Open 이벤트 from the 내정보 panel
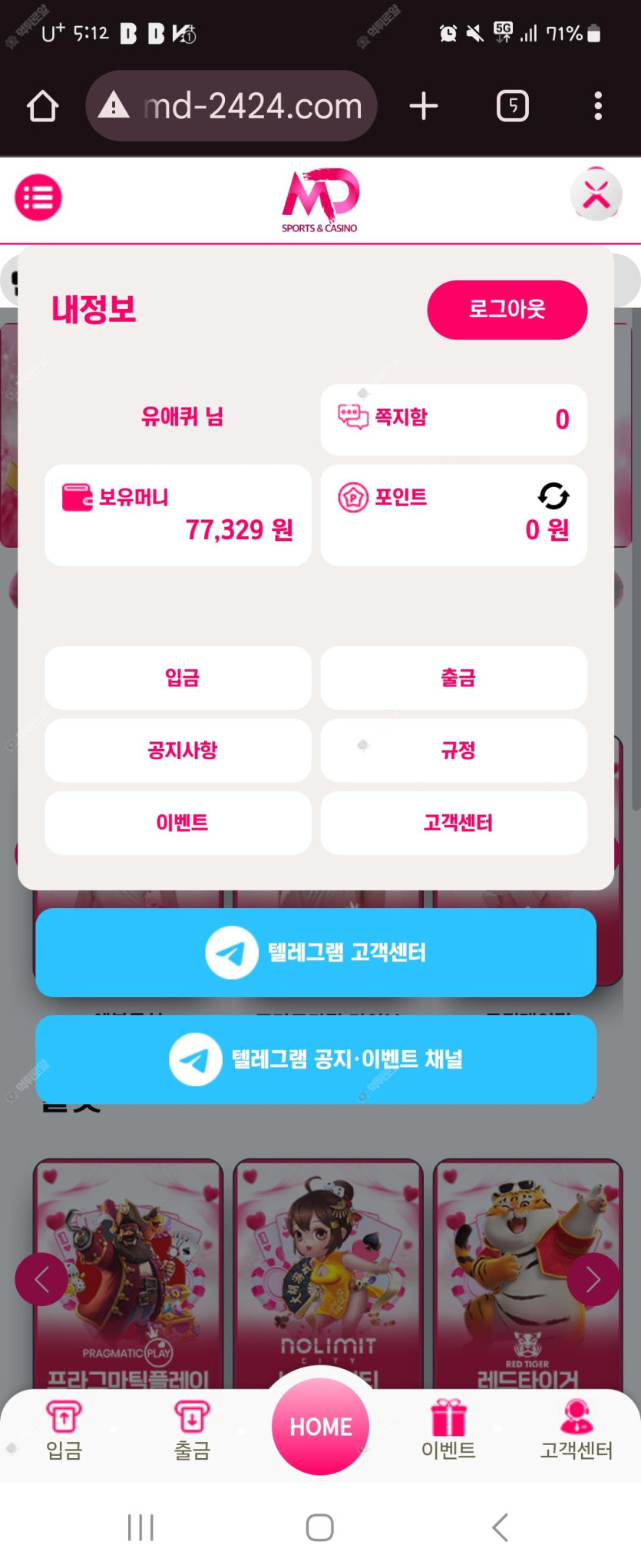This screenshot has height=1568, width=641. pyautogui.click(x=178, y=823)
